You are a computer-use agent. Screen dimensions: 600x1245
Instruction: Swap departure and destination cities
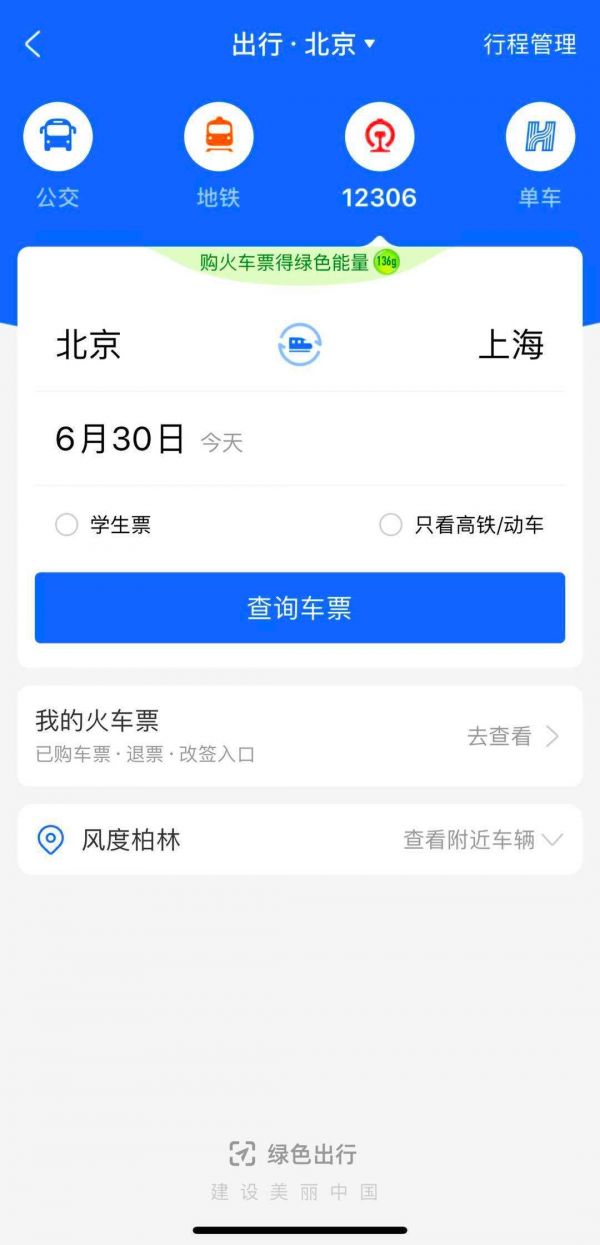pos(299,345)
